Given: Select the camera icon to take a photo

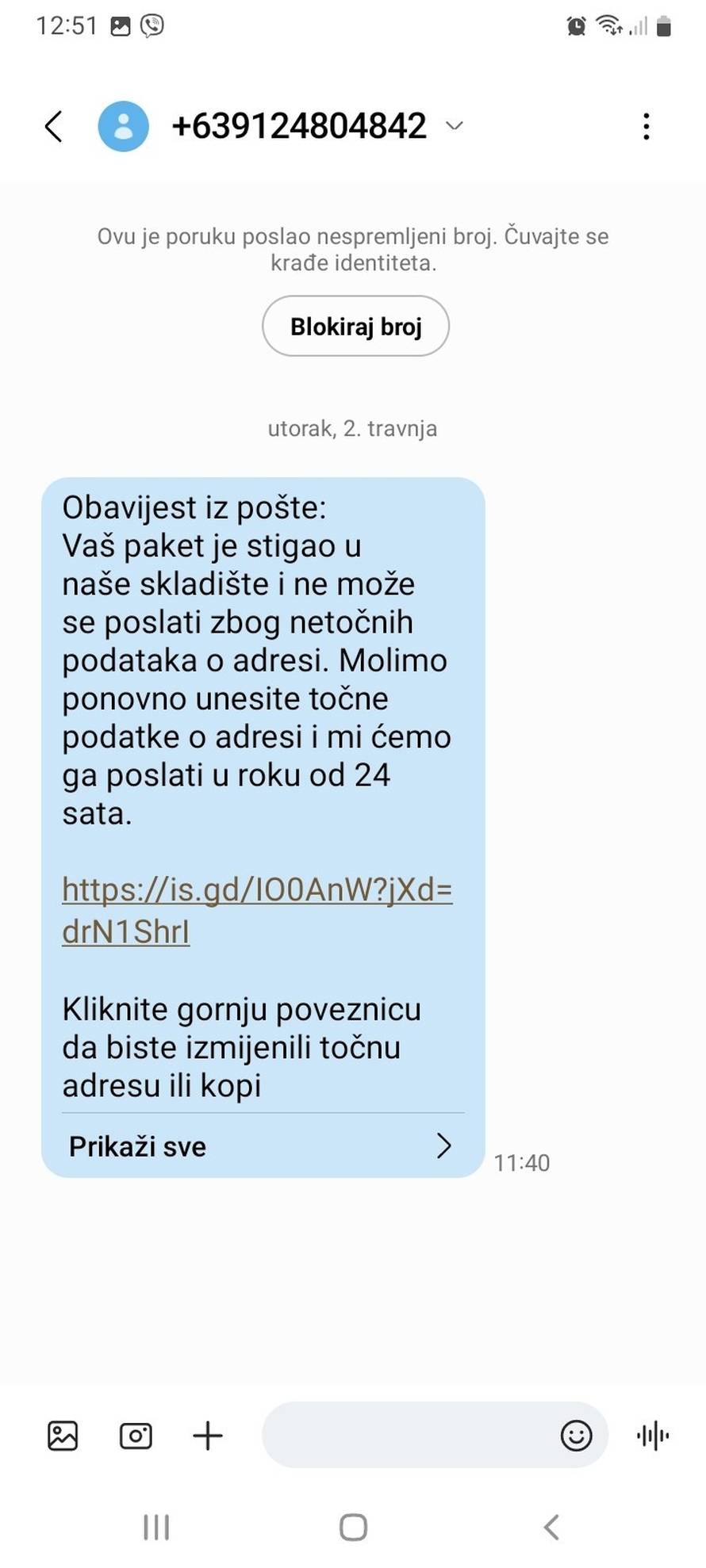Looking at the screenshot, I should pos(135,1436).
